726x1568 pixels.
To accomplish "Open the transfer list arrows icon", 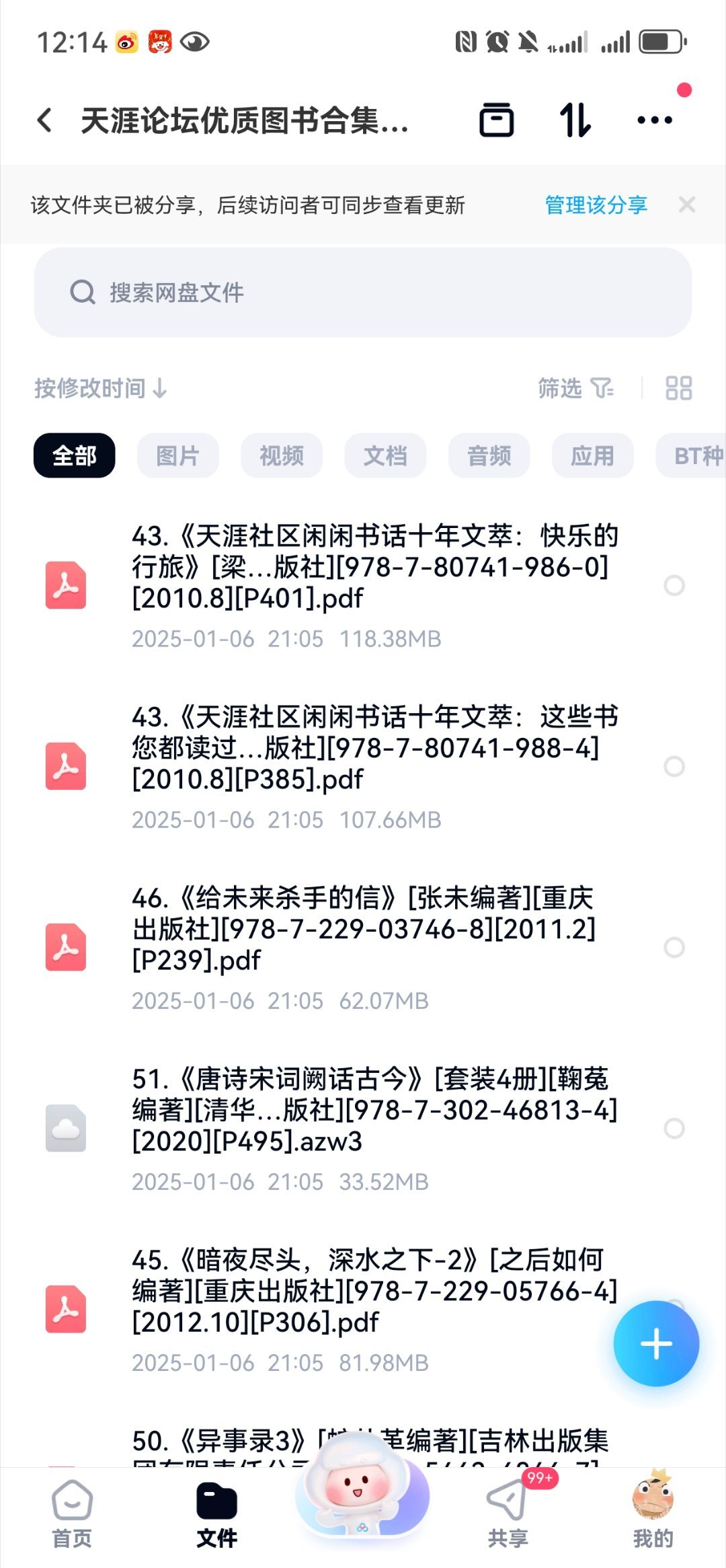I will tap(575, 120).
